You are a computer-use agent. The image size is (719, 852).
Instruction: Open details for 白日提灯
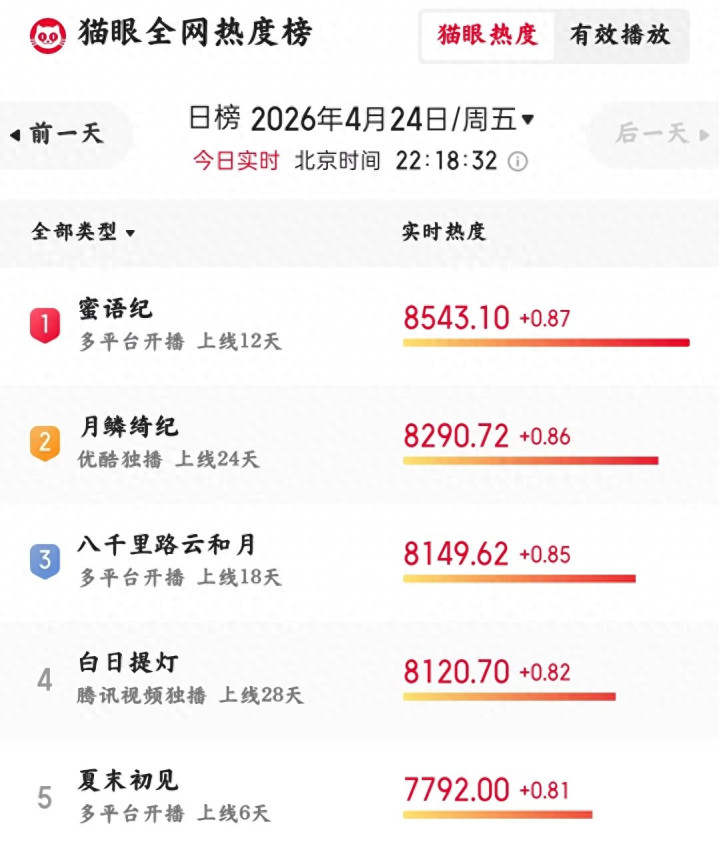click(359, 679)
